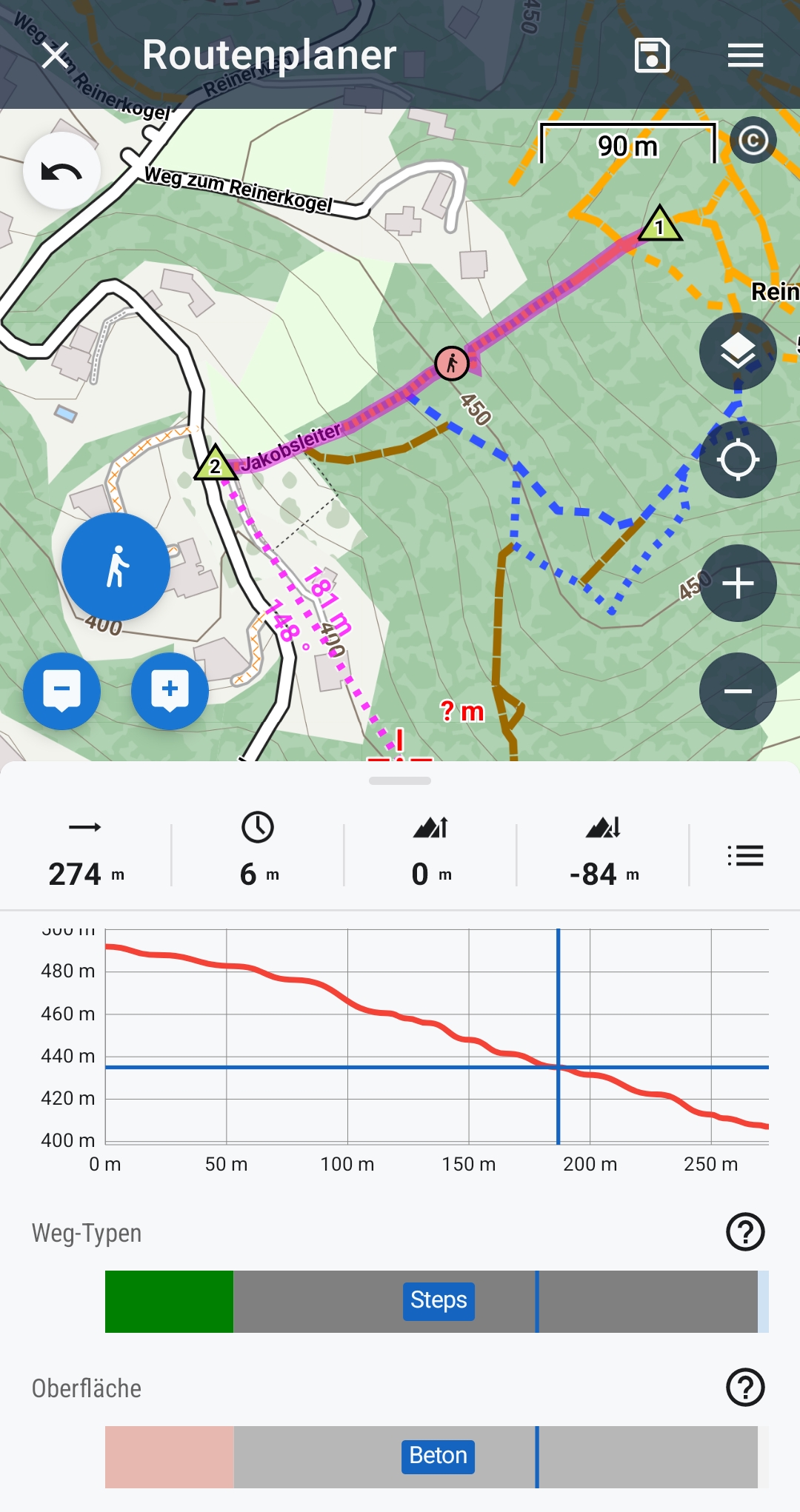Tap the Beton segment in Oberfläche bar
This screenshot has height=1512, width=800.
click(438, 1456)
